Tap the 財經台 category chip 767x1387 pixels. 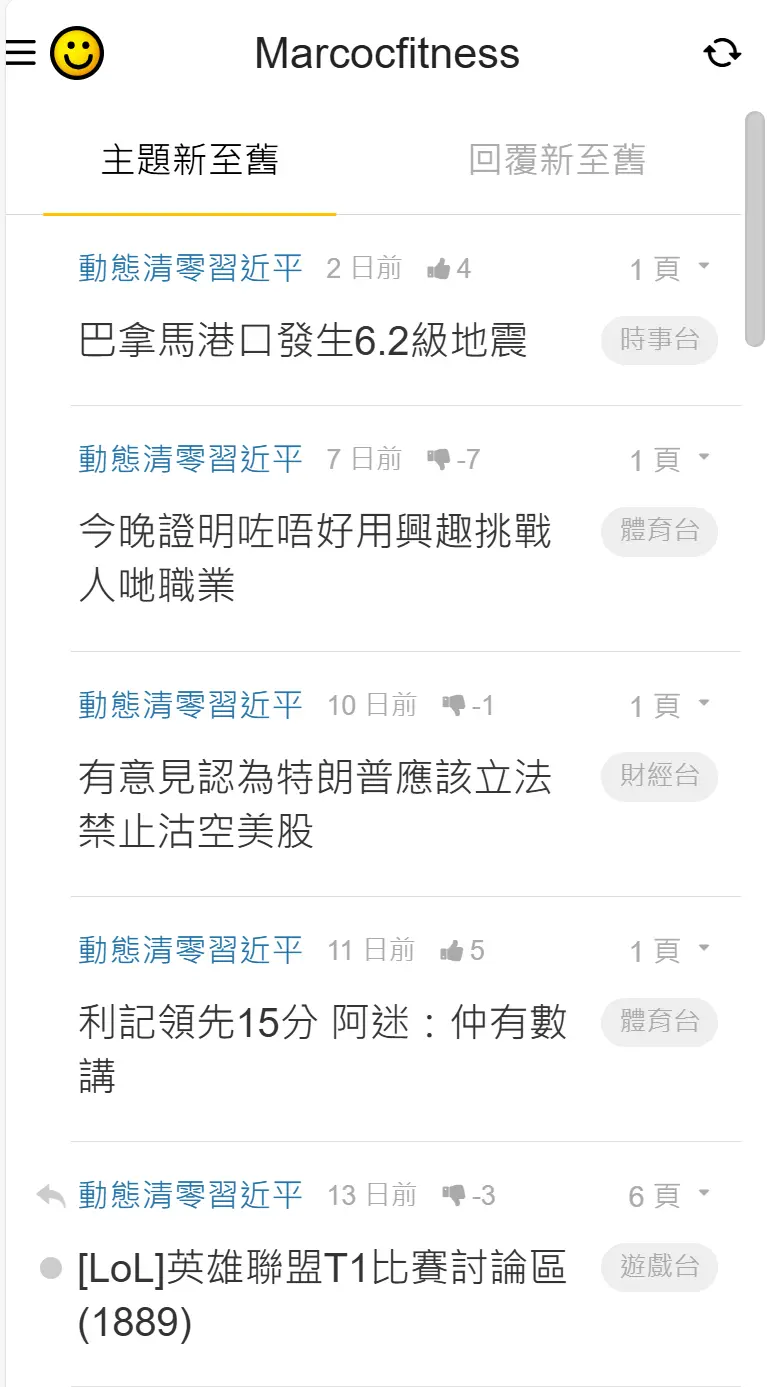[x=659, y=777]
